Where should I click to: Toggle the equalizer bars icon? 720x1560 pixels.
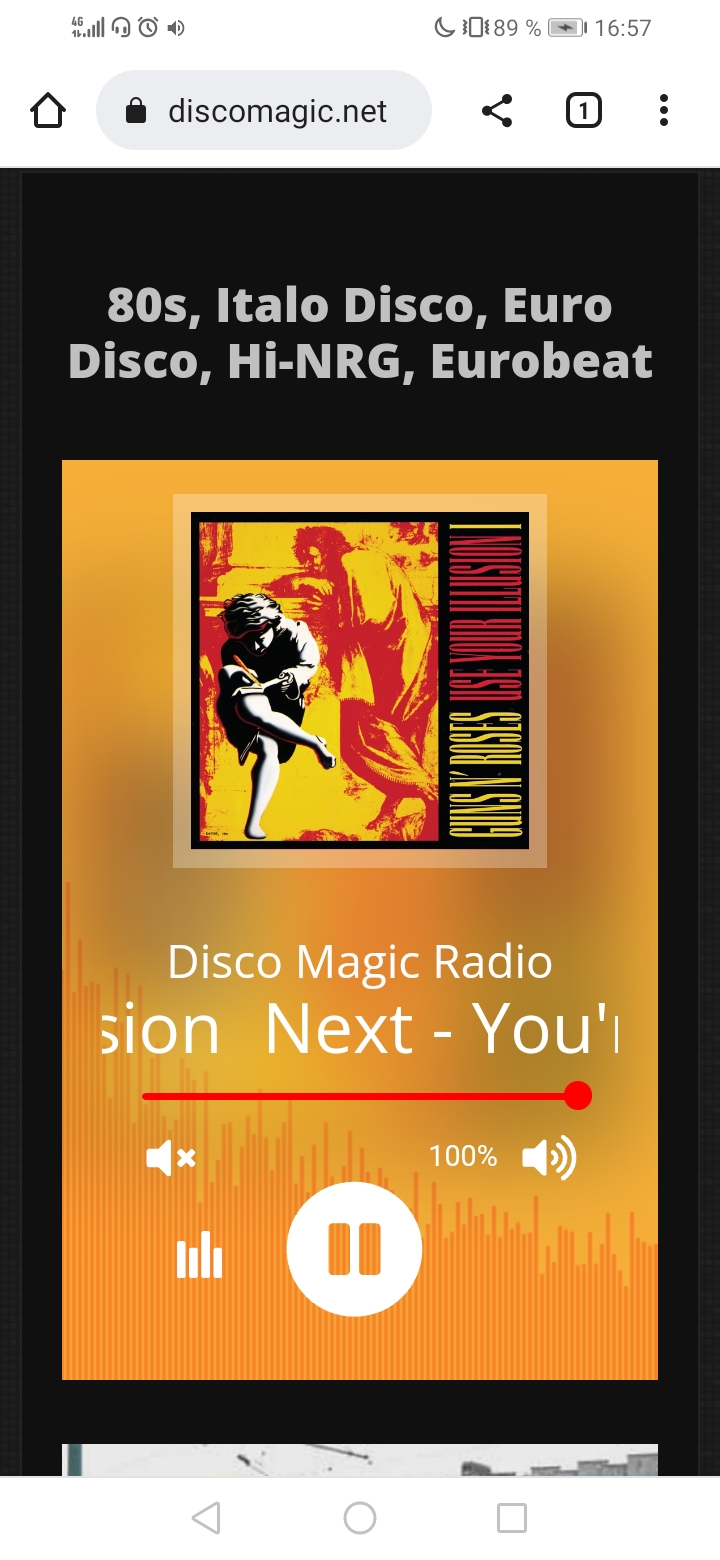pyautogui.click(x=199, y=1254)
